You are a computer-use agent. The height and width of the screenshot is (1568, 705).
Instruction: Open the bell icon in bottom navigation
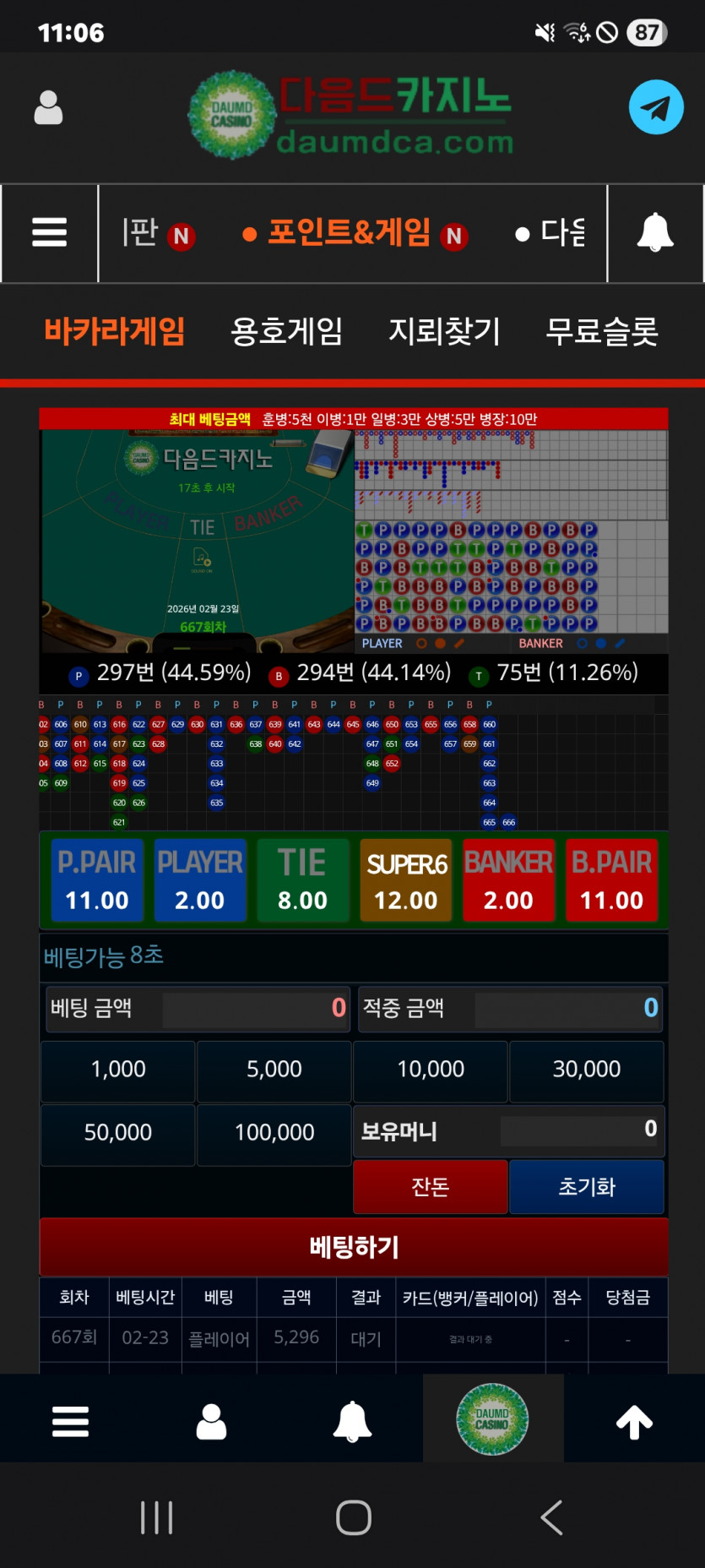[352, 1418]
